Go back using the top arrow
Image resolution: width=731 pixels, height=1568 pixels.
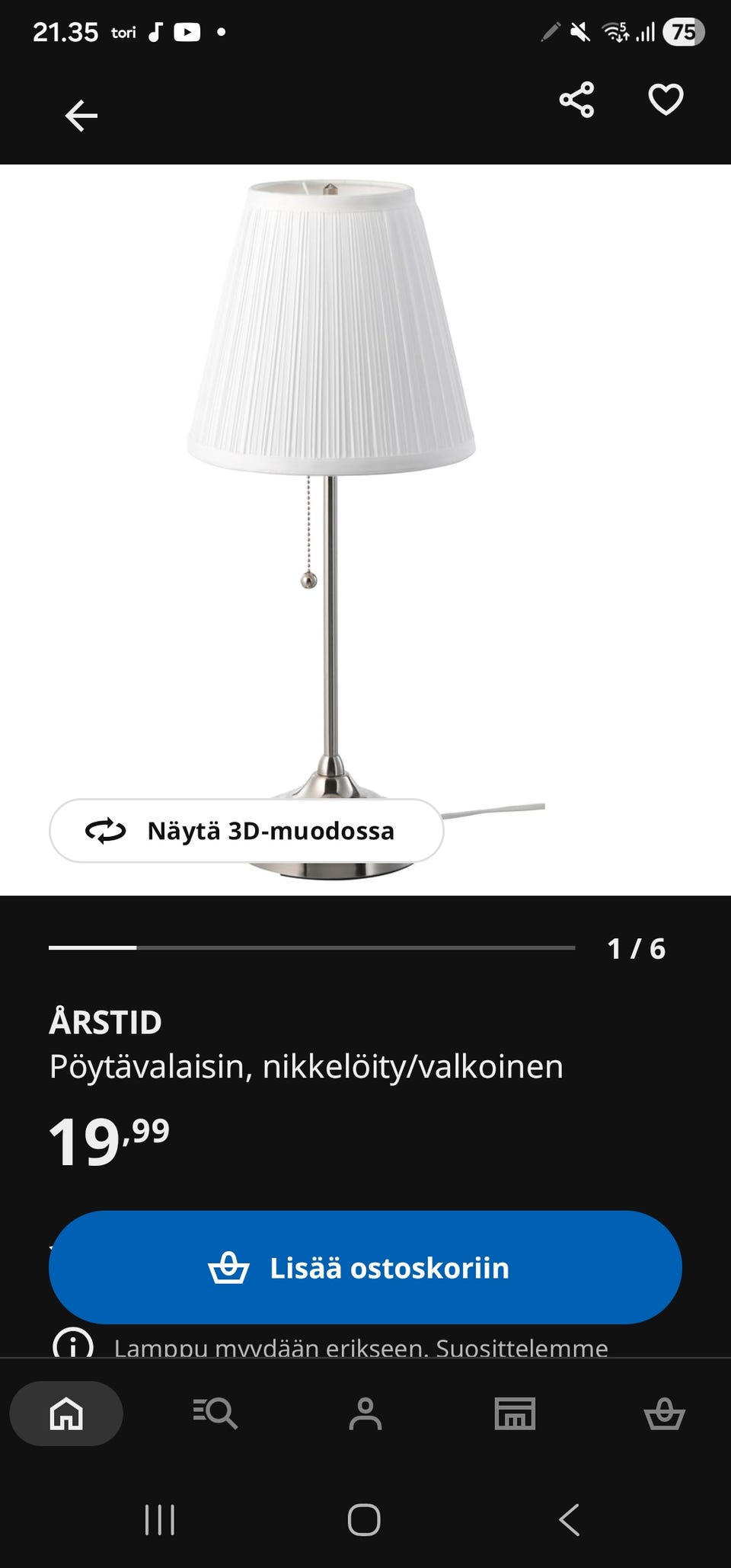click(81, 116)
